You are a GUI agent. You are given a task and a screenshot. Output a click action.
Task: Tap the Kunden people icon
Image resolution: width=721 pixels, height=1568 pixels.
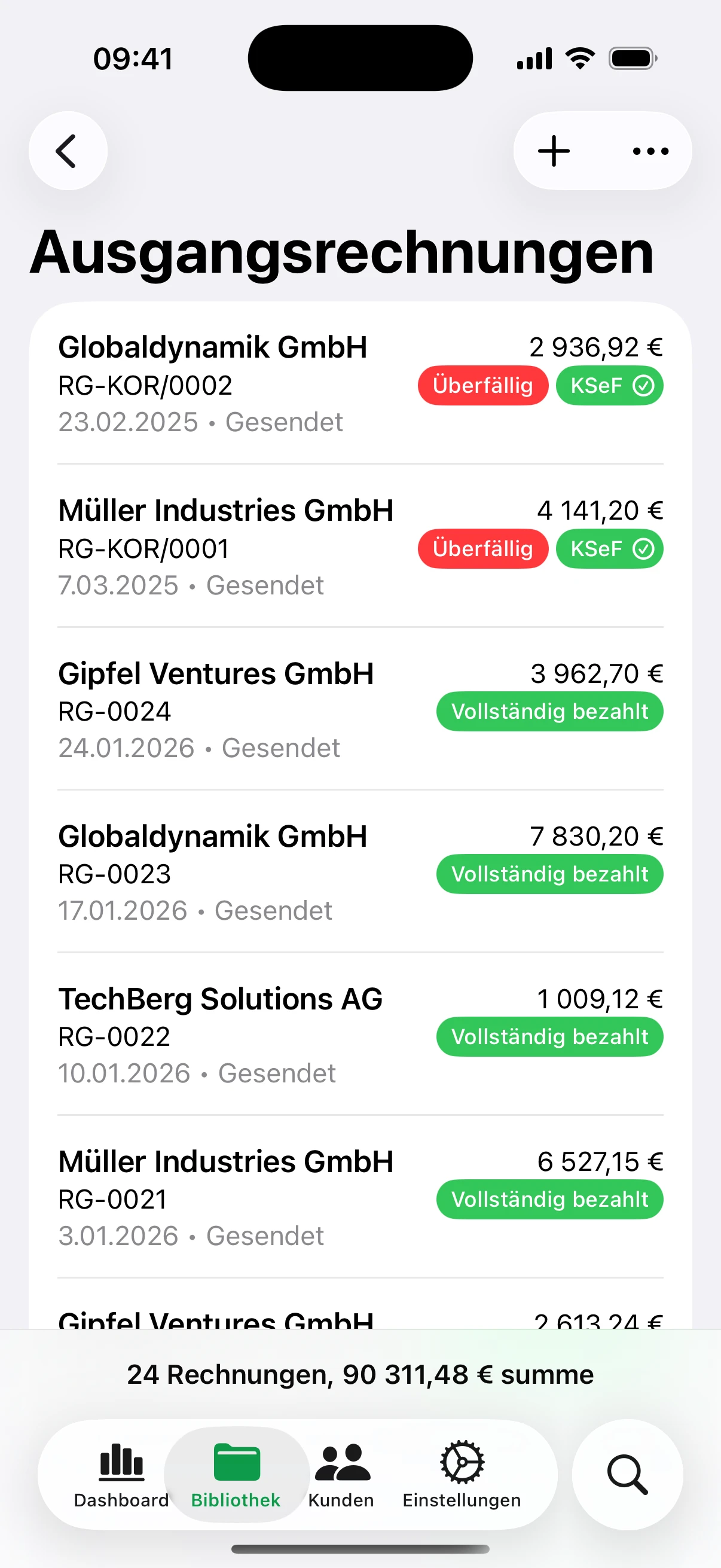341,1463
